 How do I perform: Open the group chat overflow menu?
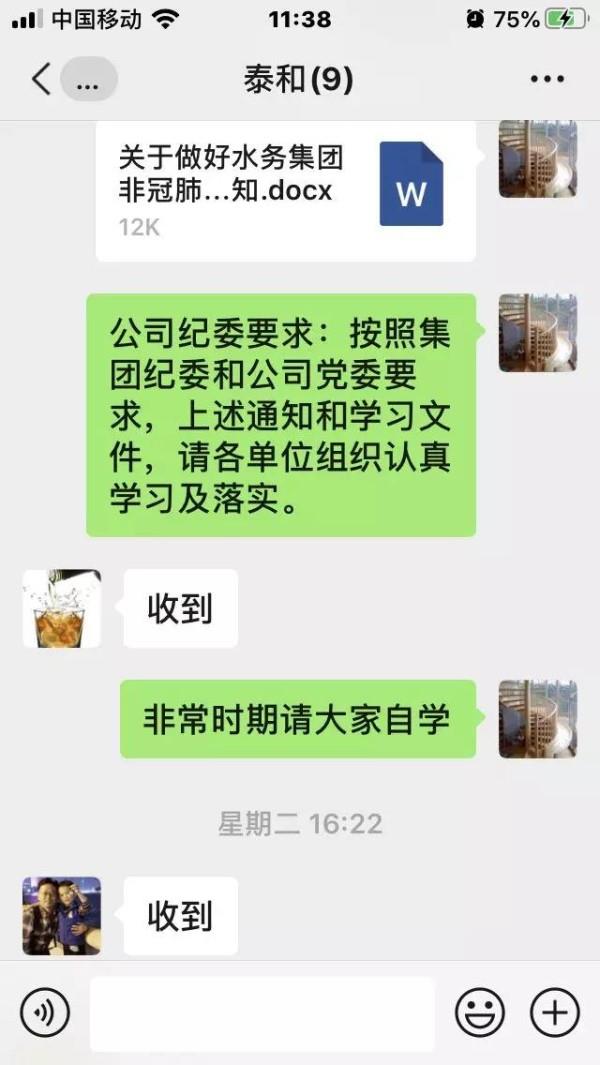tap(547, 79)
